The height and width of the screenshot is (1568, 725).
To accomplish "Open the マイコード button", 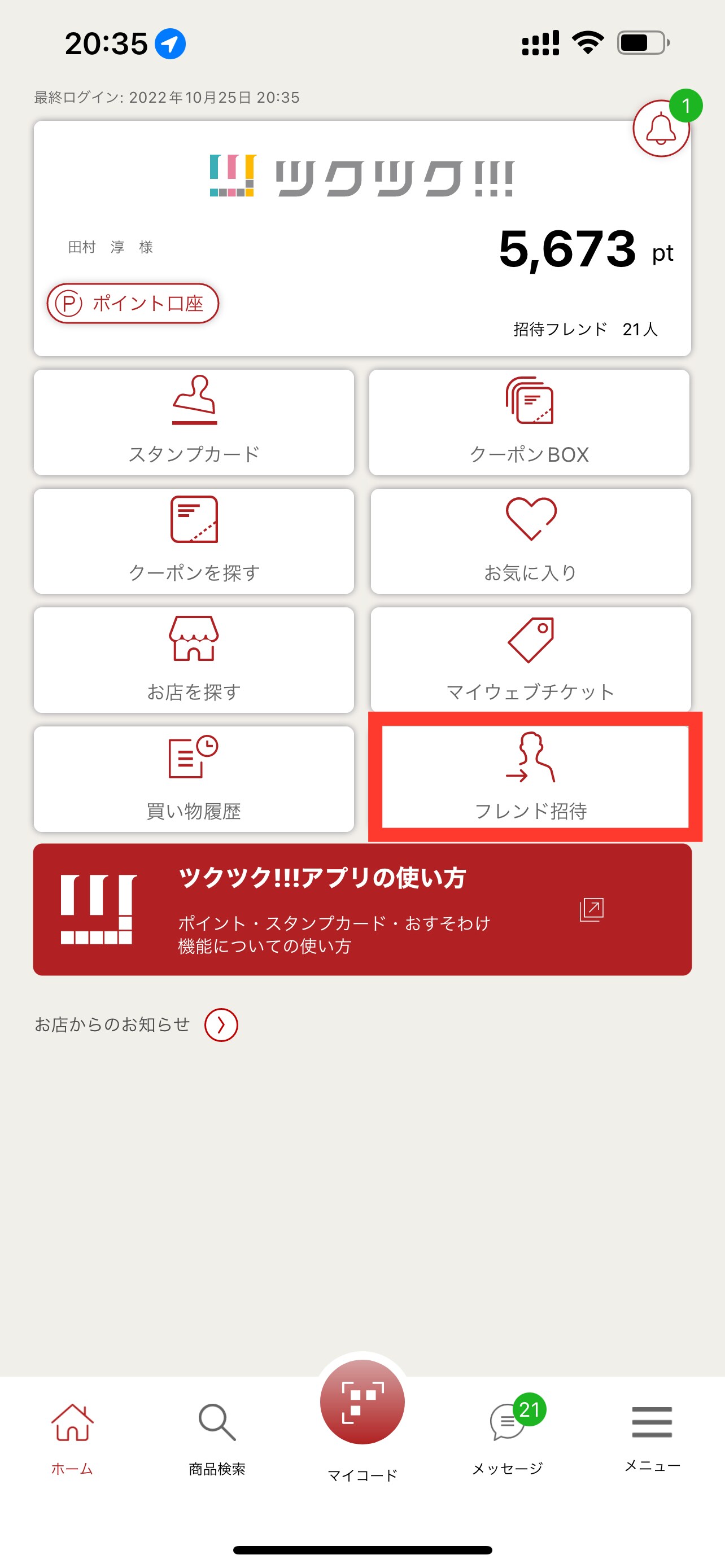I will [x=362, y=1403].
